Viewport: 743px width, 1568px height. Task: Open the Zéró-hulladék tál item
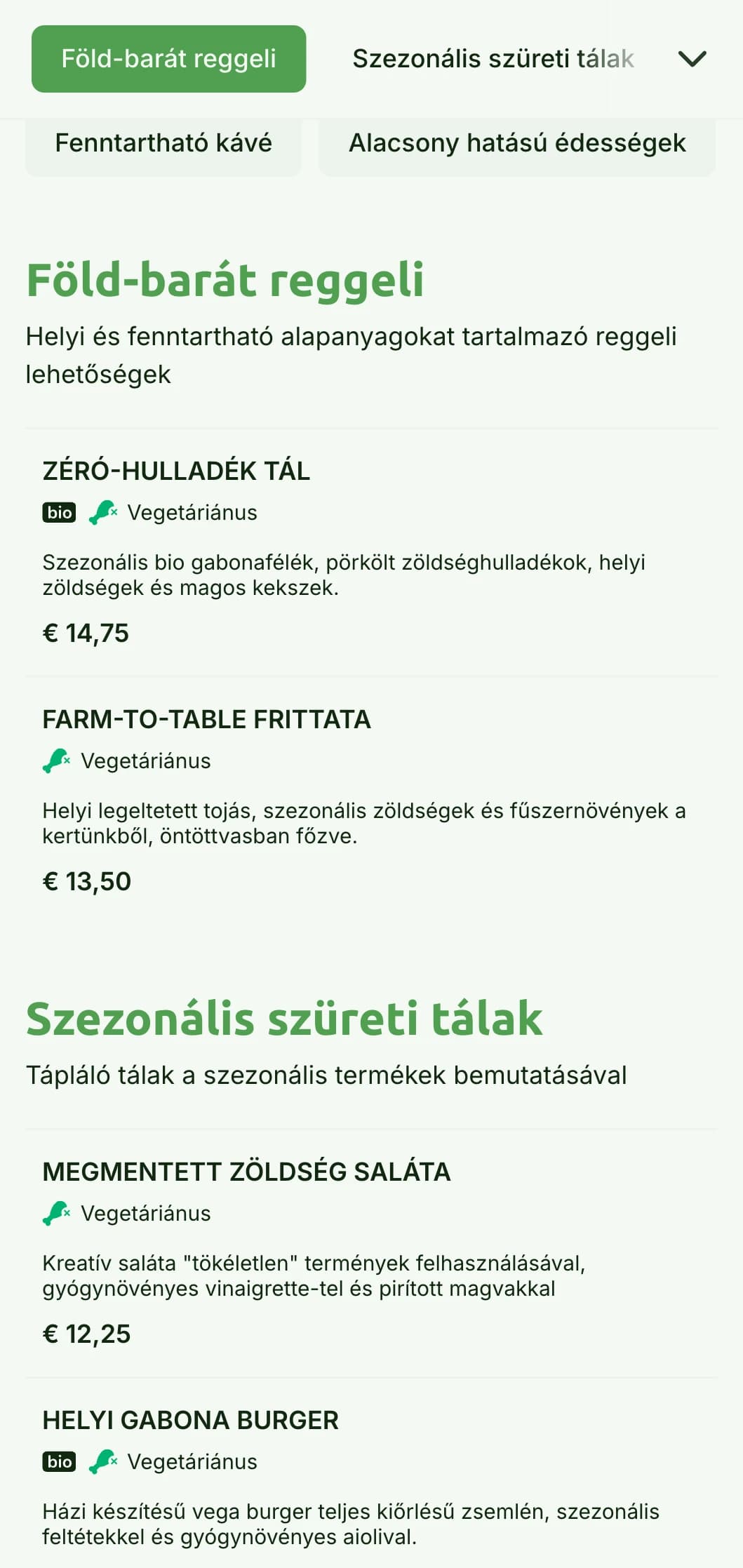coord(372,552)
